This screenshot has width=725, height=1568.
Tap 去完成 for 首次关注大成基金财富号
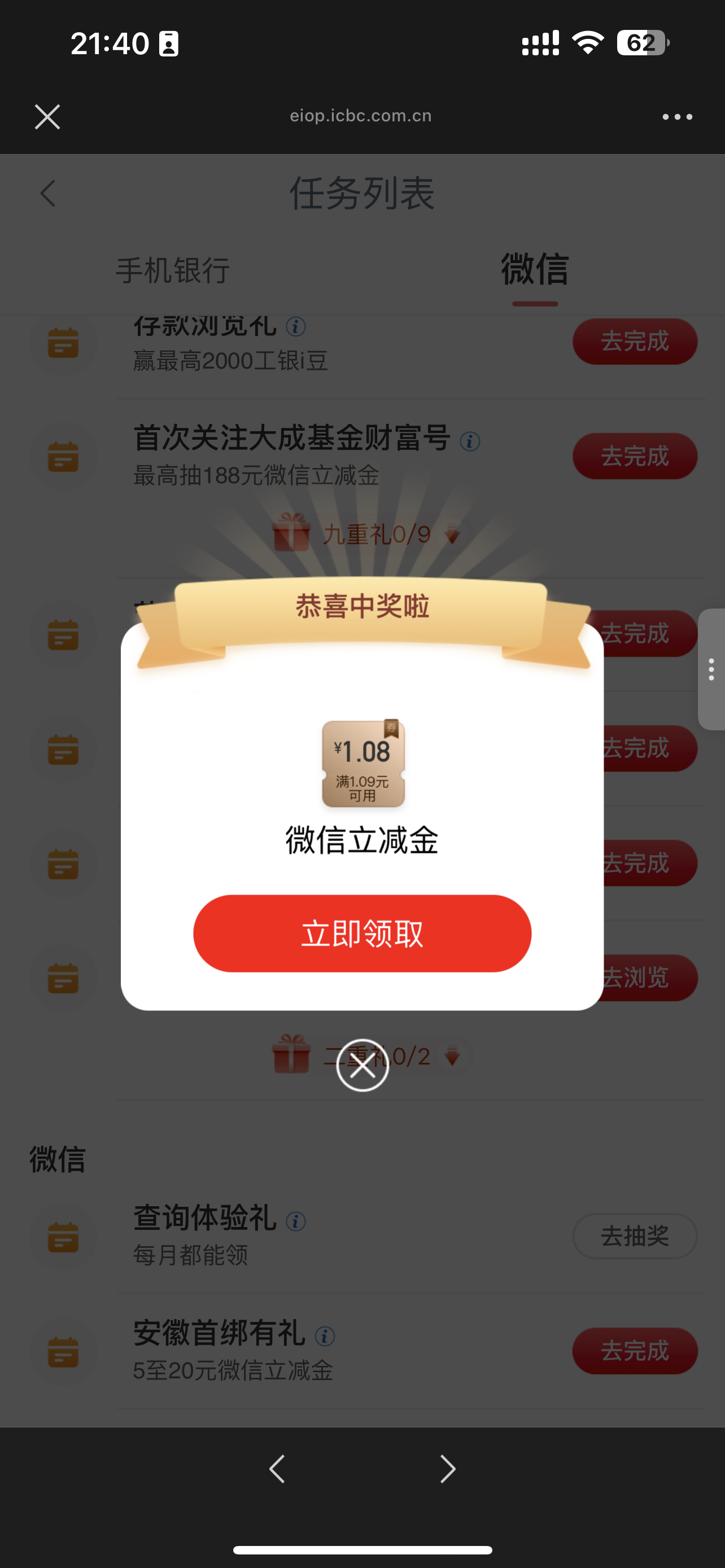635,457
